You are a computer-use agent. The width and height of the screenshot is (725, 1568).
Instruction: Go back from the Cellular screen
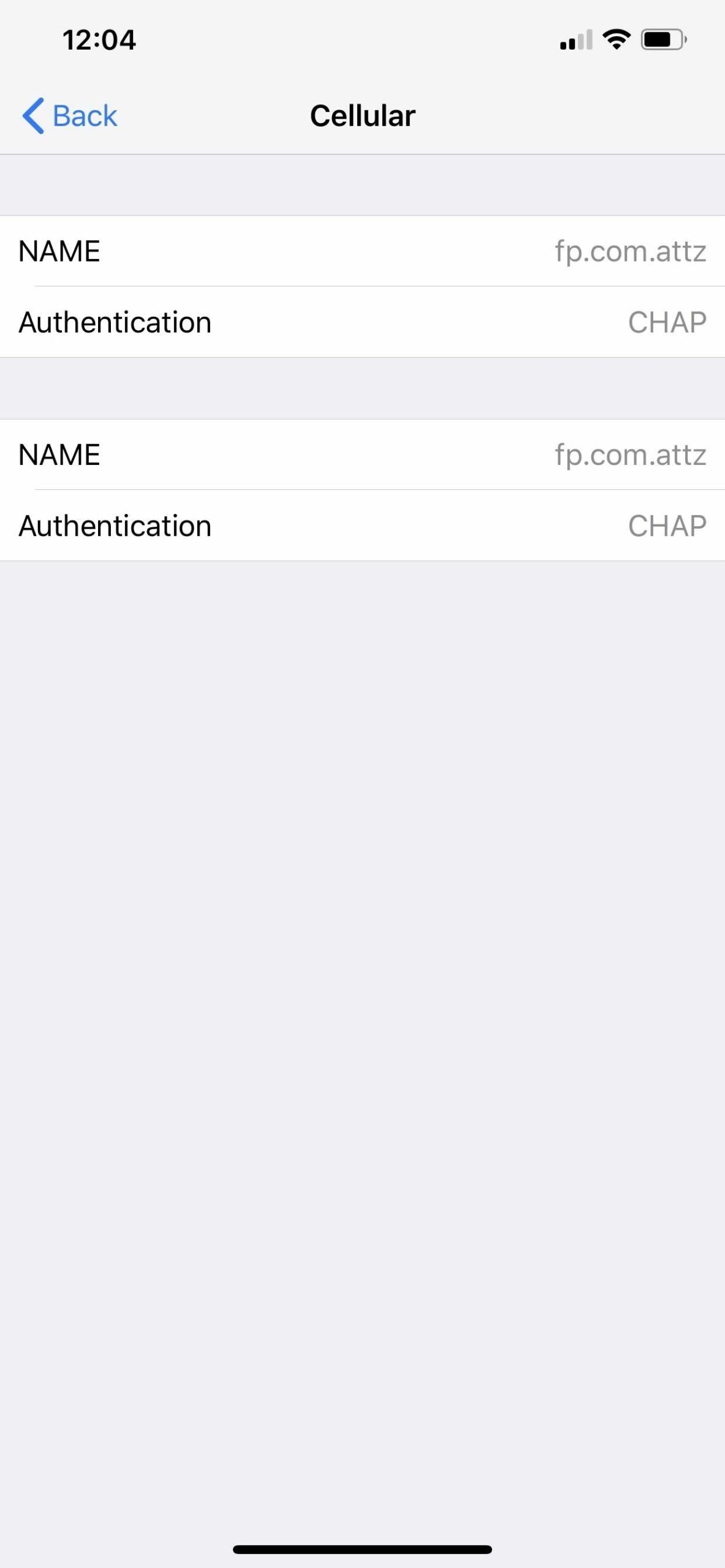(69, 115)
